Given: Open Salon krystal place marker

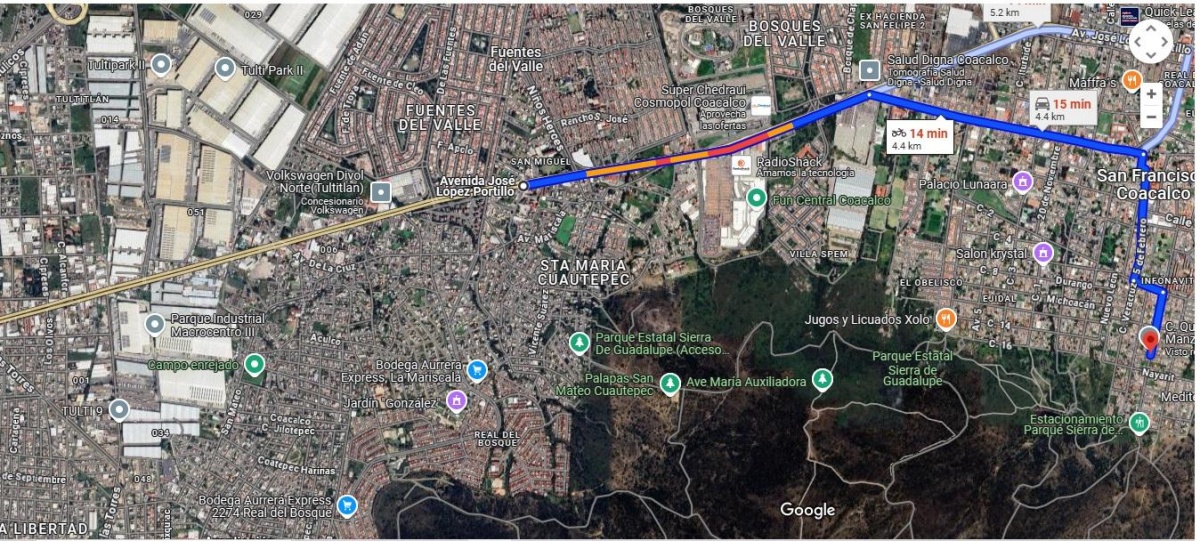Looking at the screenshot, I should pyautogui.click(x=1043, y=252).
